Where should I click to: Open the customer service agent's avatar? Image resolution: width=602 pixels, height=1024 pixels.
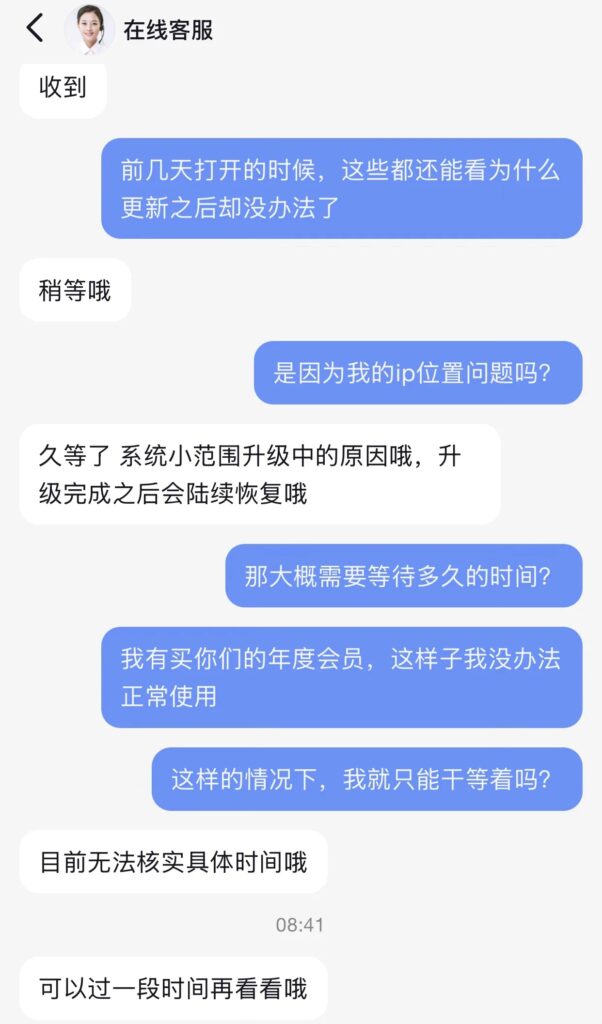(x=89, y=29)
